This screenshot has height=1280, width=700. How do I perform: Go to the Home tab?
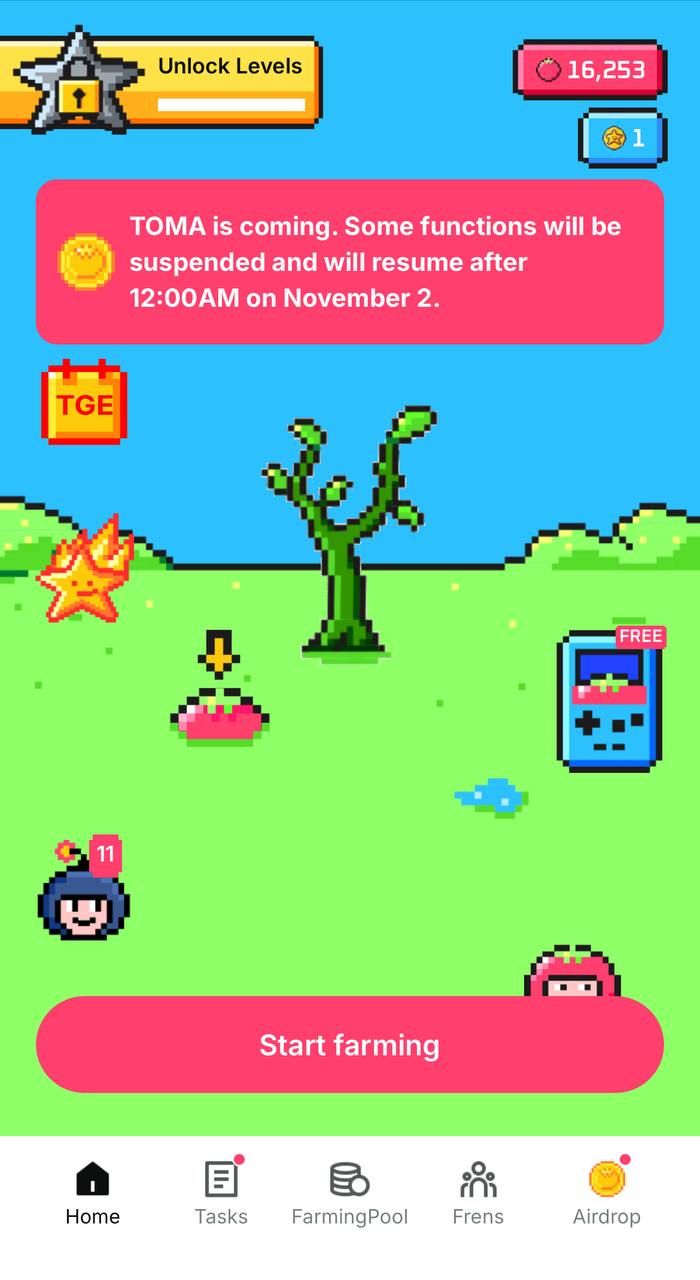click(x=92, y=1194)
